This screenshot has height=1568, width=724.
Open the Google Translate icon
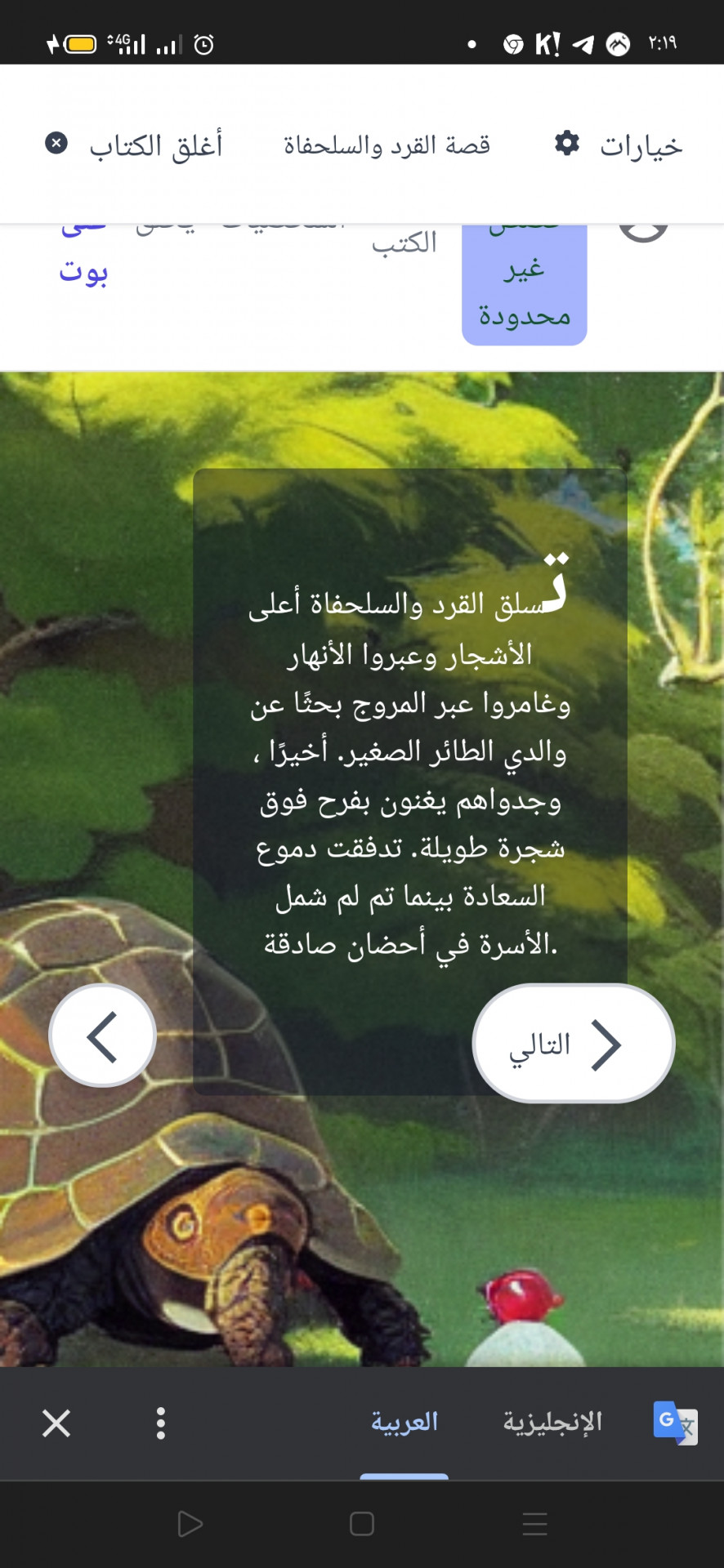click(675, 1423)
